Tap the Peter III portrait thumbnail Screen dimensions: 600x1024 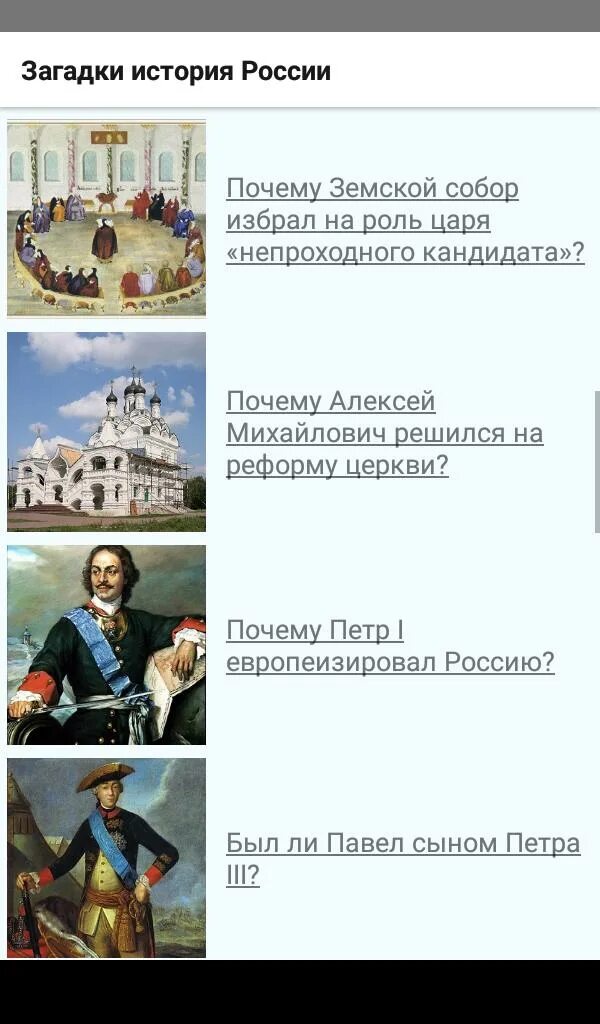[106, 858]
